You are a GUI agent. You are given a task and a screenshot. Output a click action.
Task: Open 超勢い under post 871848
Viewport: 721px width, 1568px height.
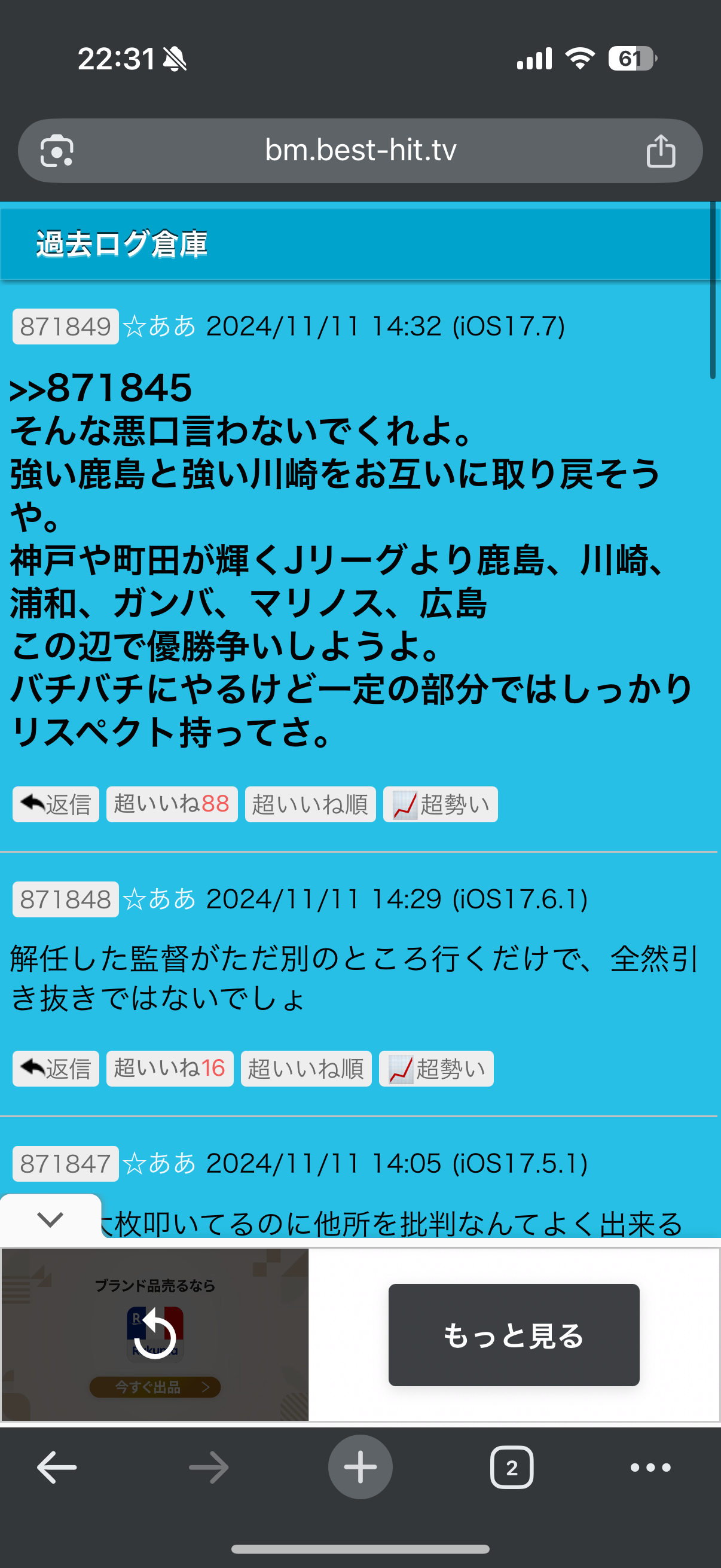(x=436, y=1068)
